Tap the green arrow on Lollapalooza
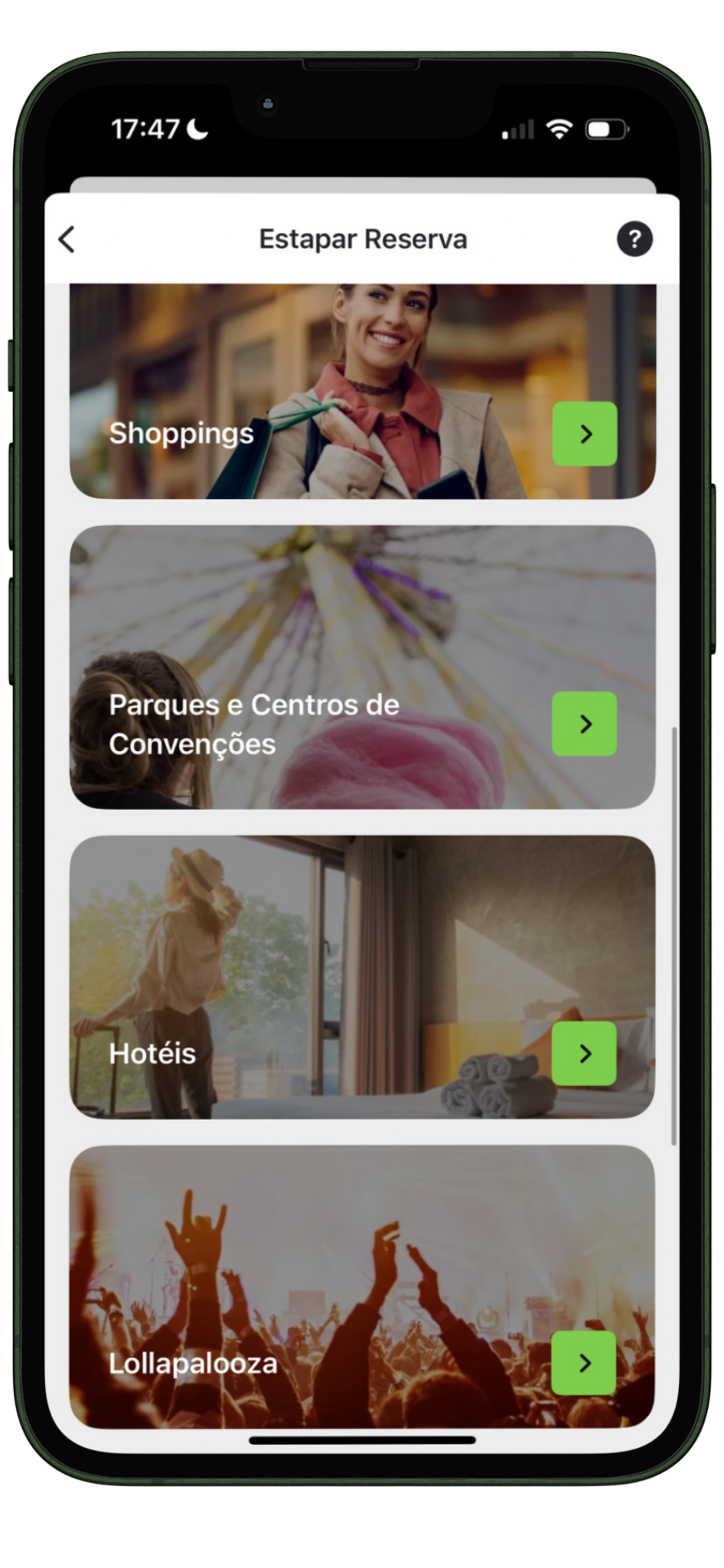This screenshot has width=724, height=1568. (584, 1363)
